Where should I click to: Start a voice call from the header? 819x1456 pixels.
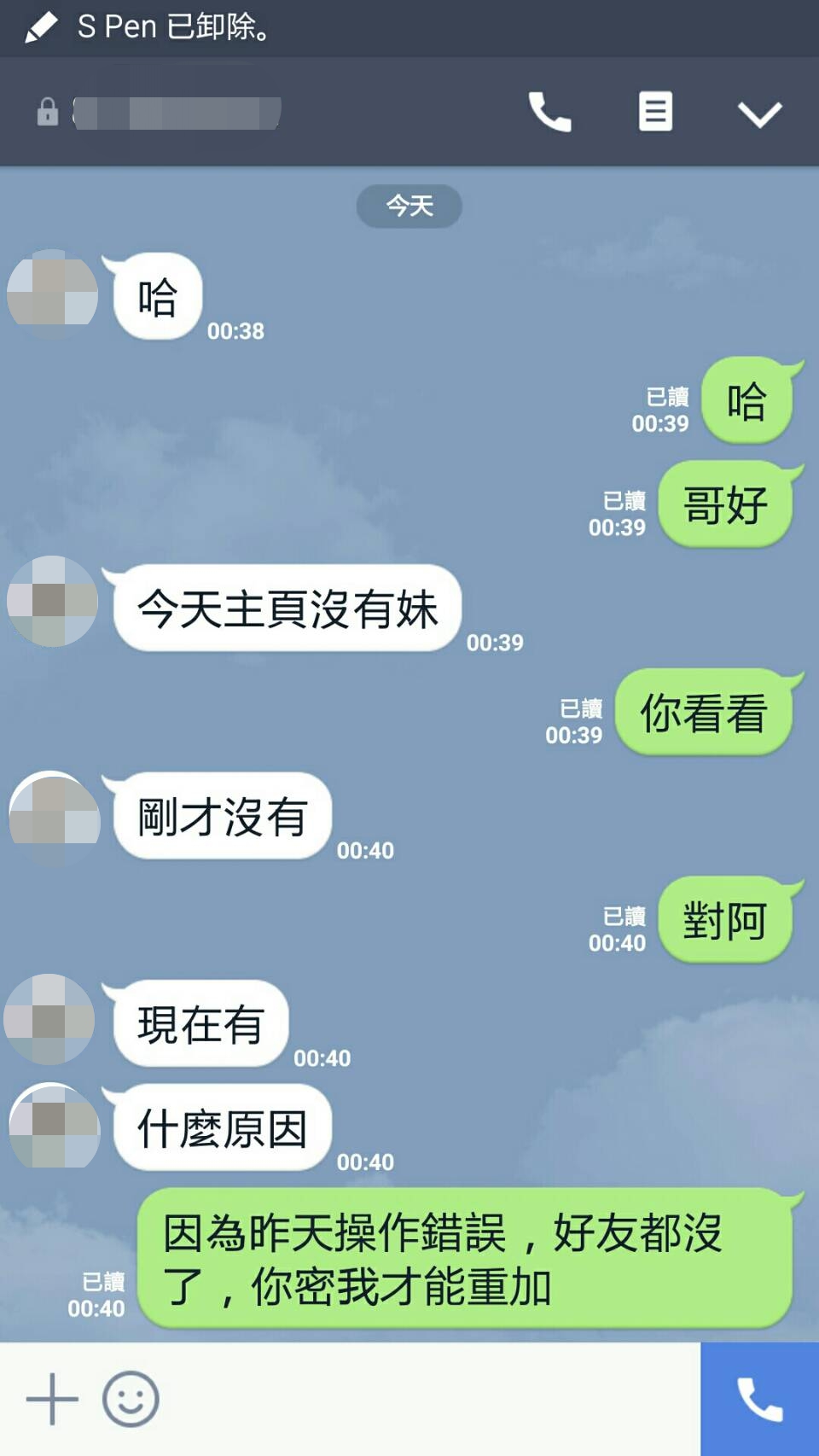click(549, 112)
